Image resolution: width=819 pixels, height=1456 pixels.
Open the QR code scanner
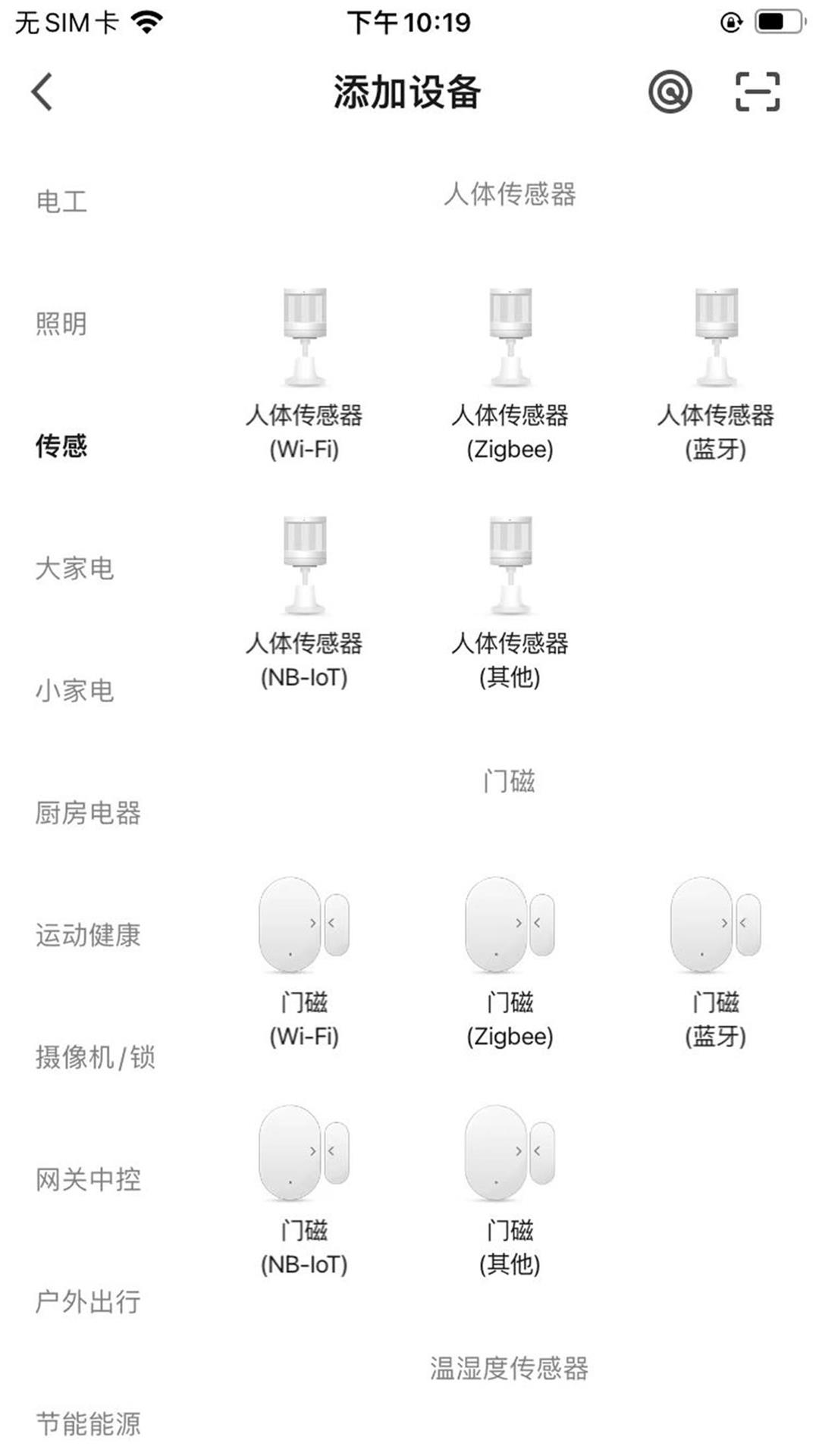pos(757,93)
